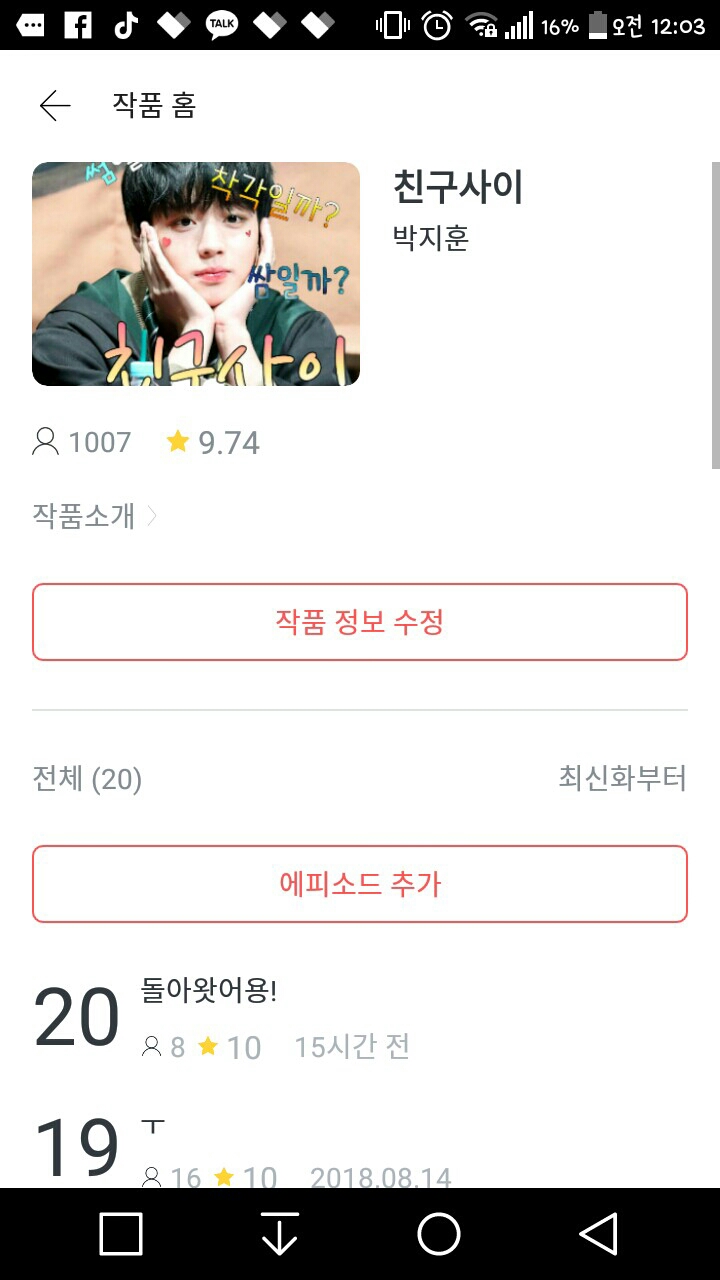The height and width of the screenshot is (1280, 720).
Task: Add an episode with 에피소드 추가
Action: 360,884
